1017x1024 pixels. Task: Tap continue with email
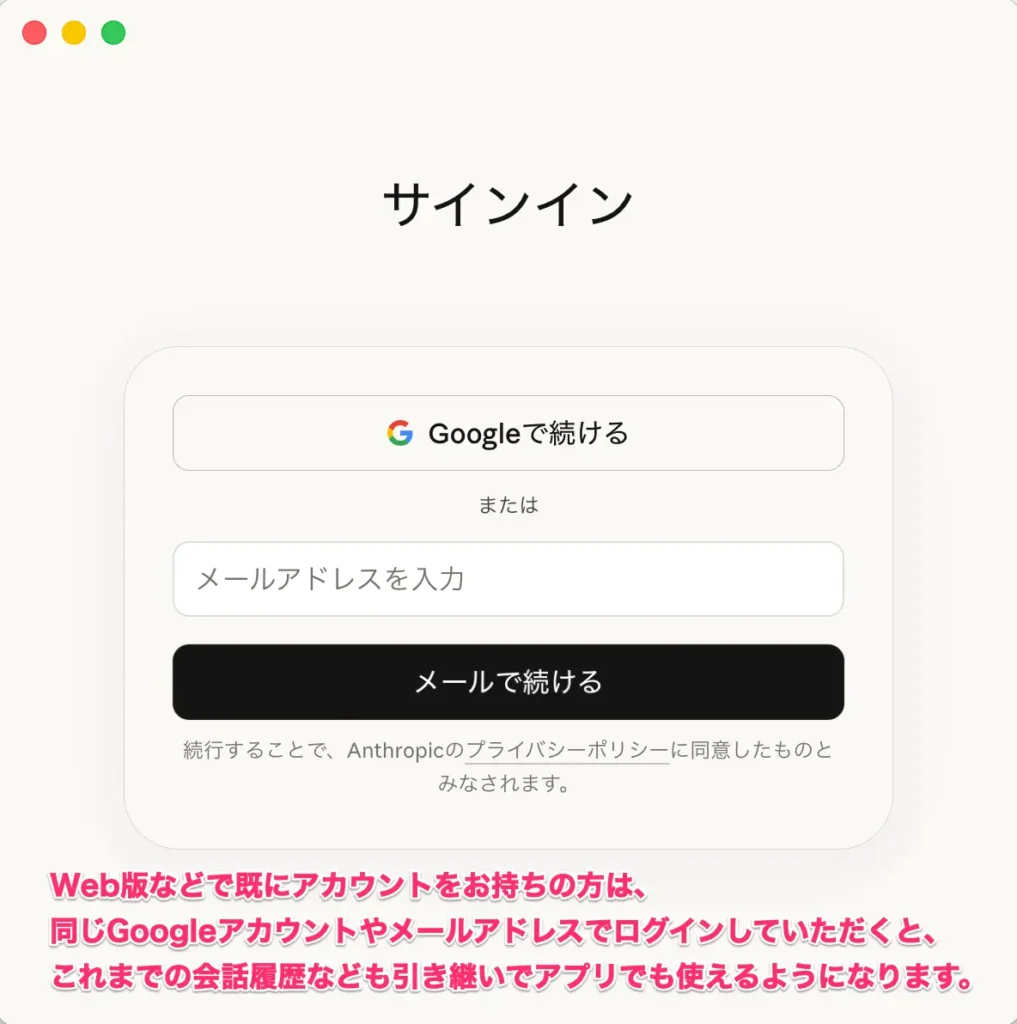(x=508, y=682)
